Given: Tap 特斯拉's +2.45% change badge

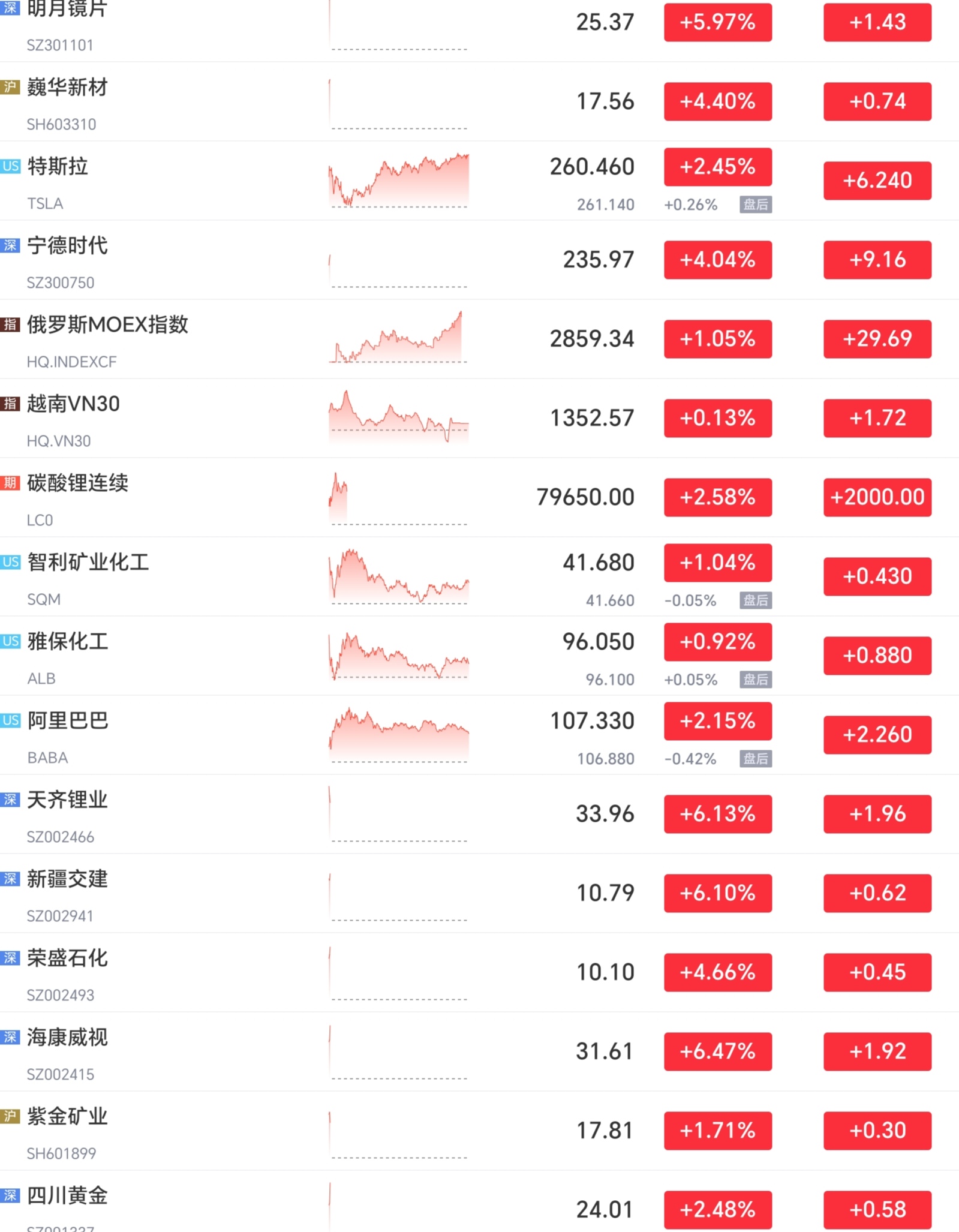Looking at the screenshot, I should coord(717,167).
